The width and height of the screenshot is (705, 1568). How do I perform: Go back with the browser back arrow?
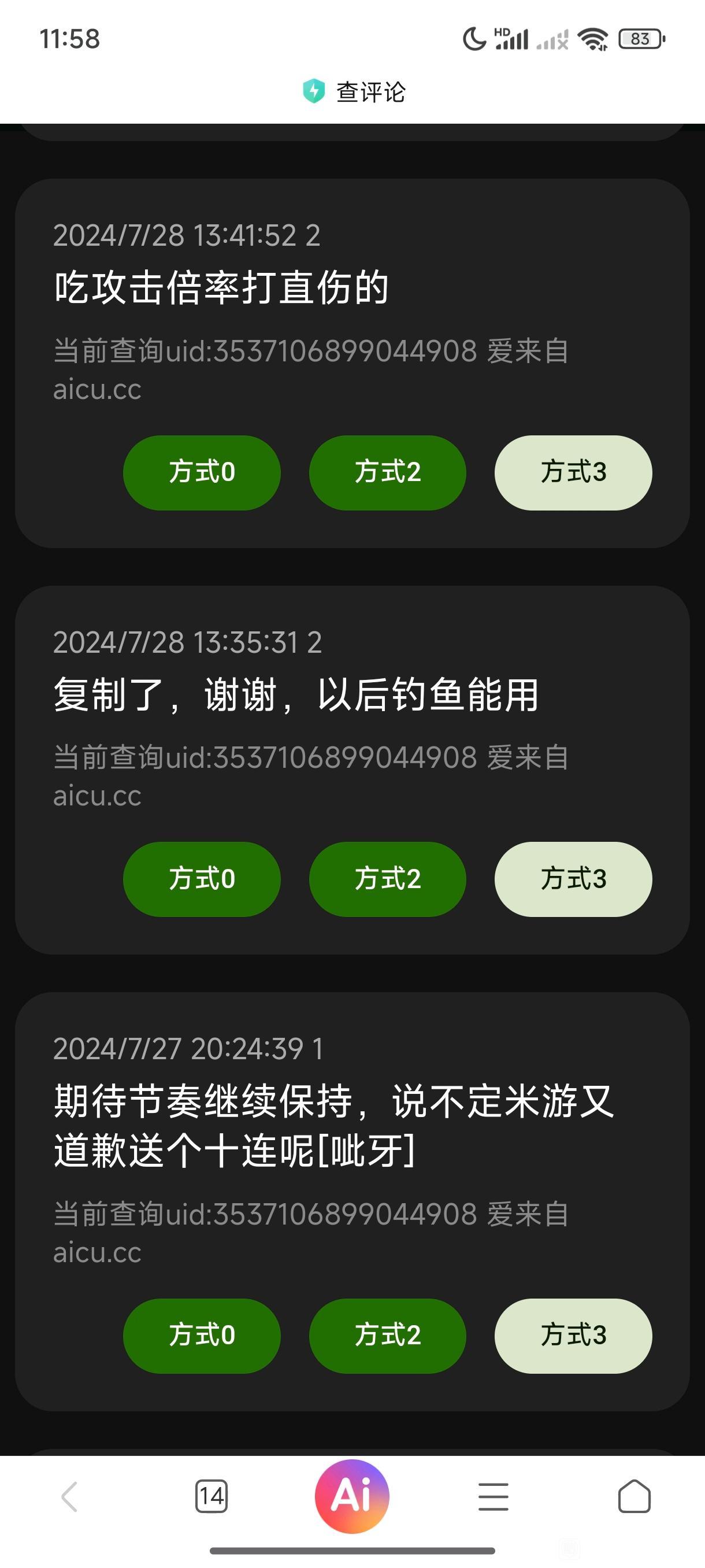point(70,1497)
